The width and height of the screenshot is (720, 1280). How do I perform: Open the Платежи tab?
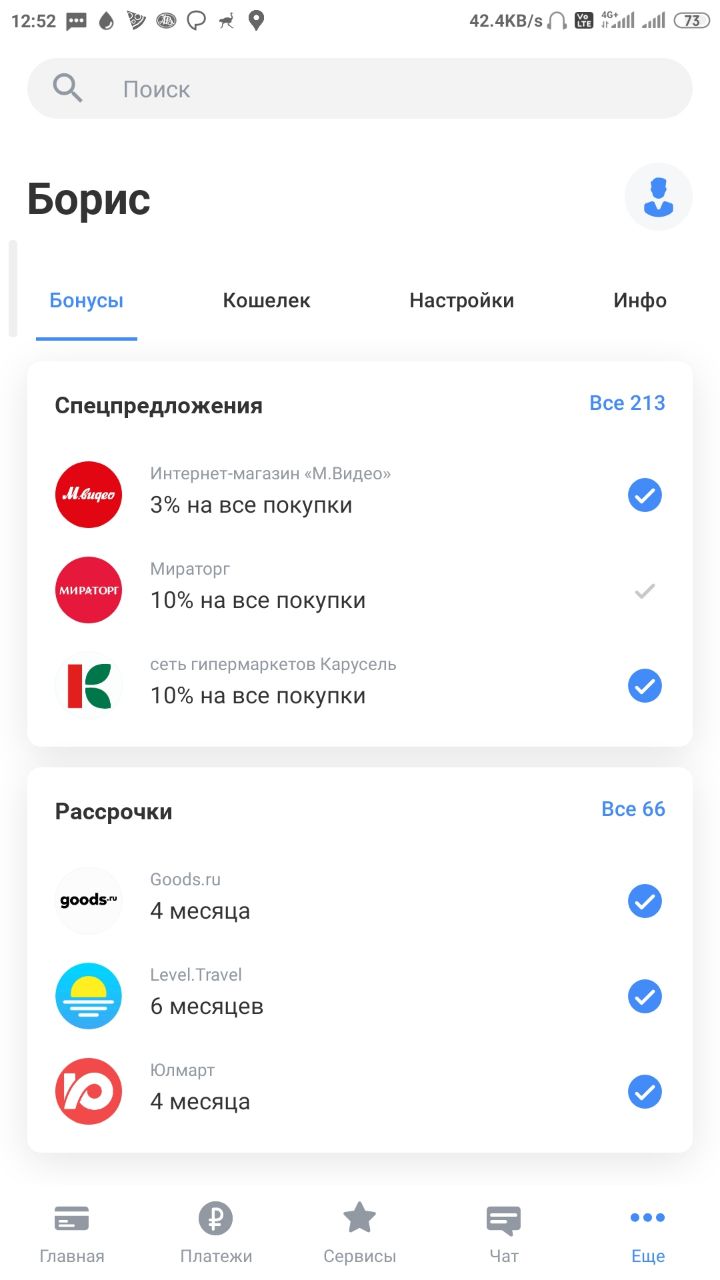click(216, 1232)
